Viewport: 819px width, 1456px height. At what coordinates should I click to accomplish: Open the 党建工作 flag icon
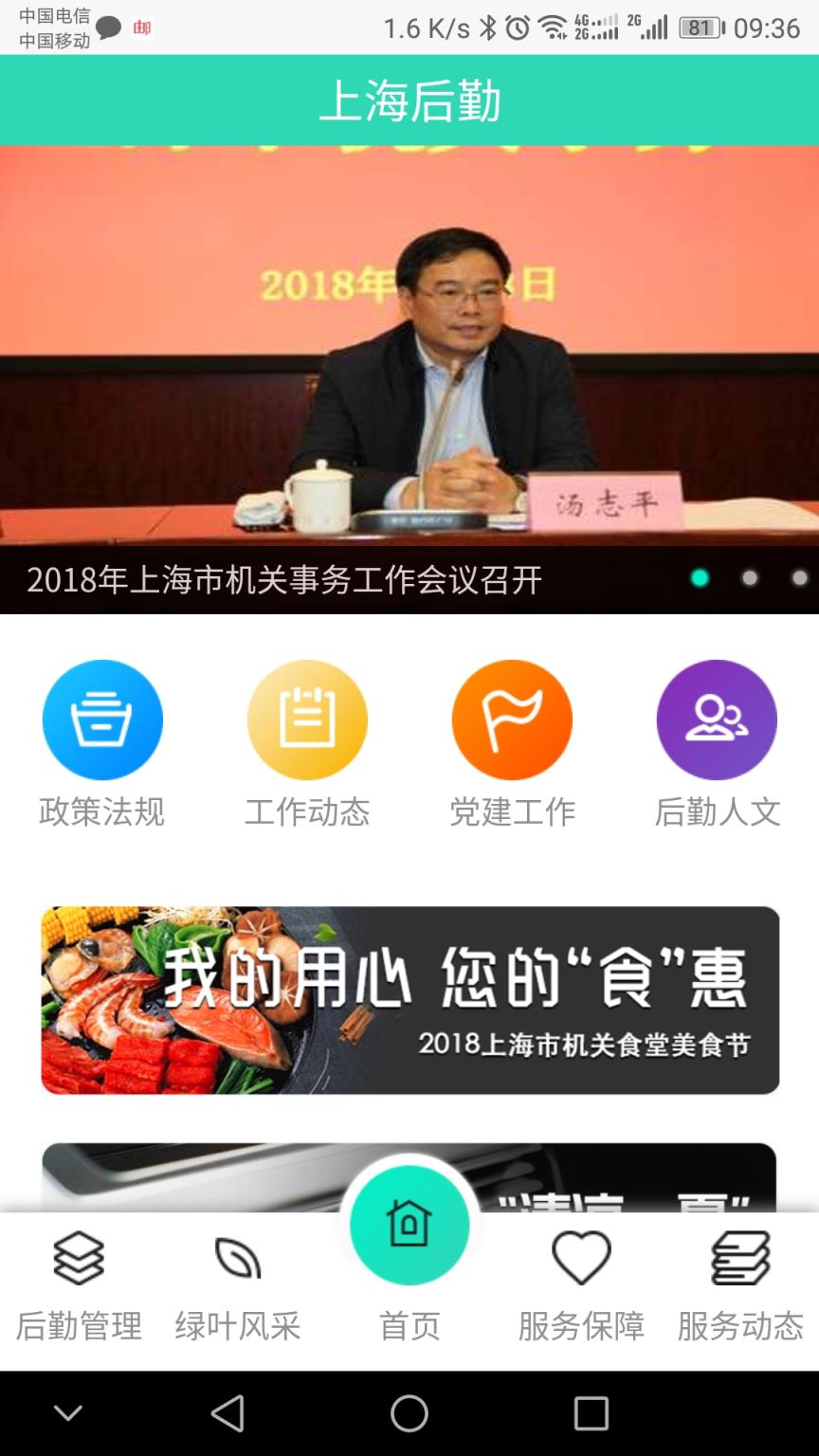click(x=512, y=719)
